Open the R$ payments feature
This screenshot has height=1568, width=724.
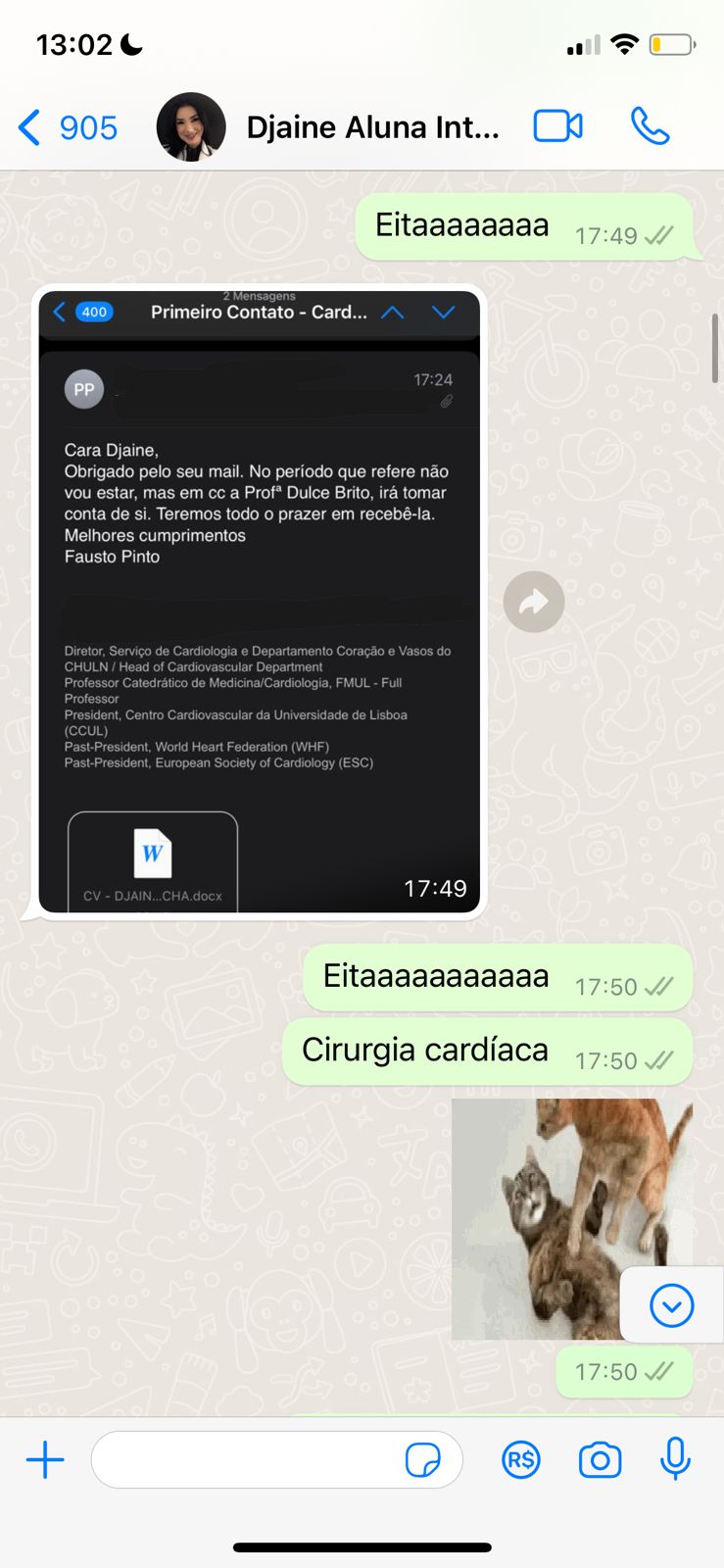(x=520, y=1459)
